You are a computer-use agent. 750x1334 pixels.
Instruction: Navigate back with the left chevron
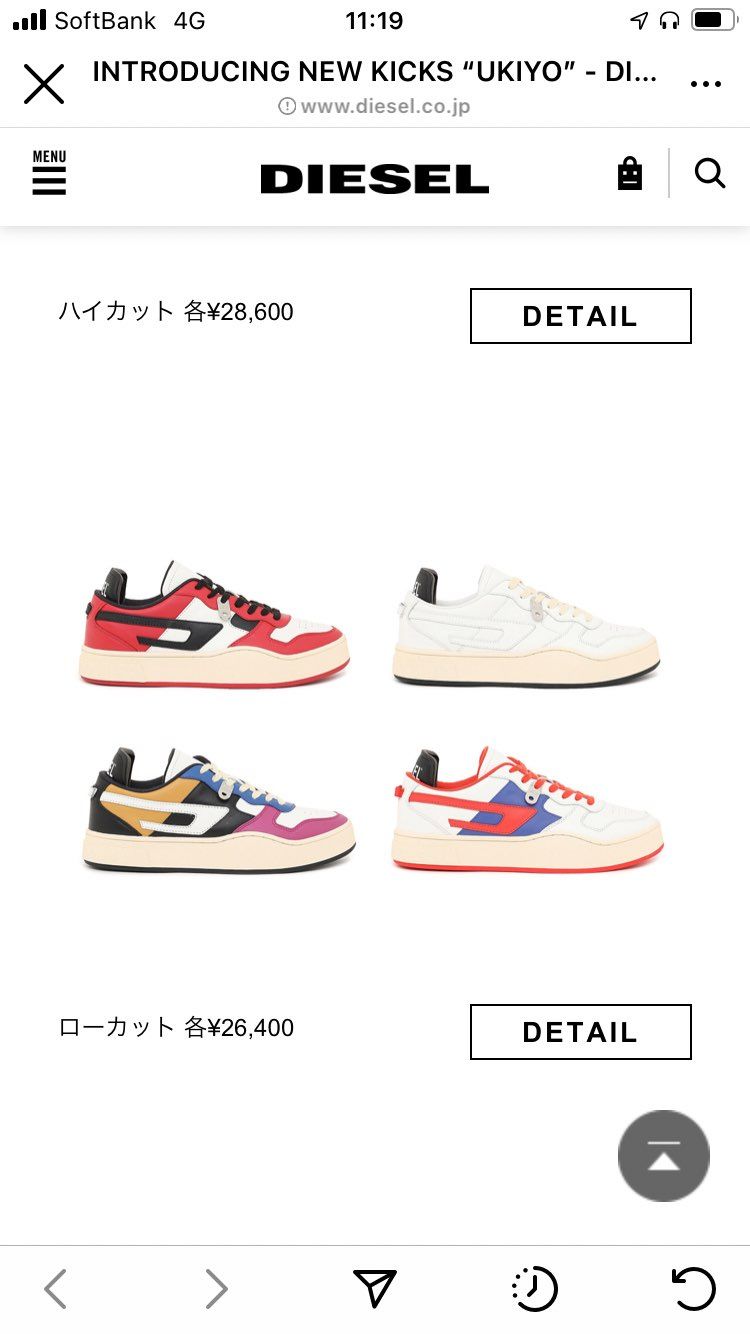[x=55, y=1289]
